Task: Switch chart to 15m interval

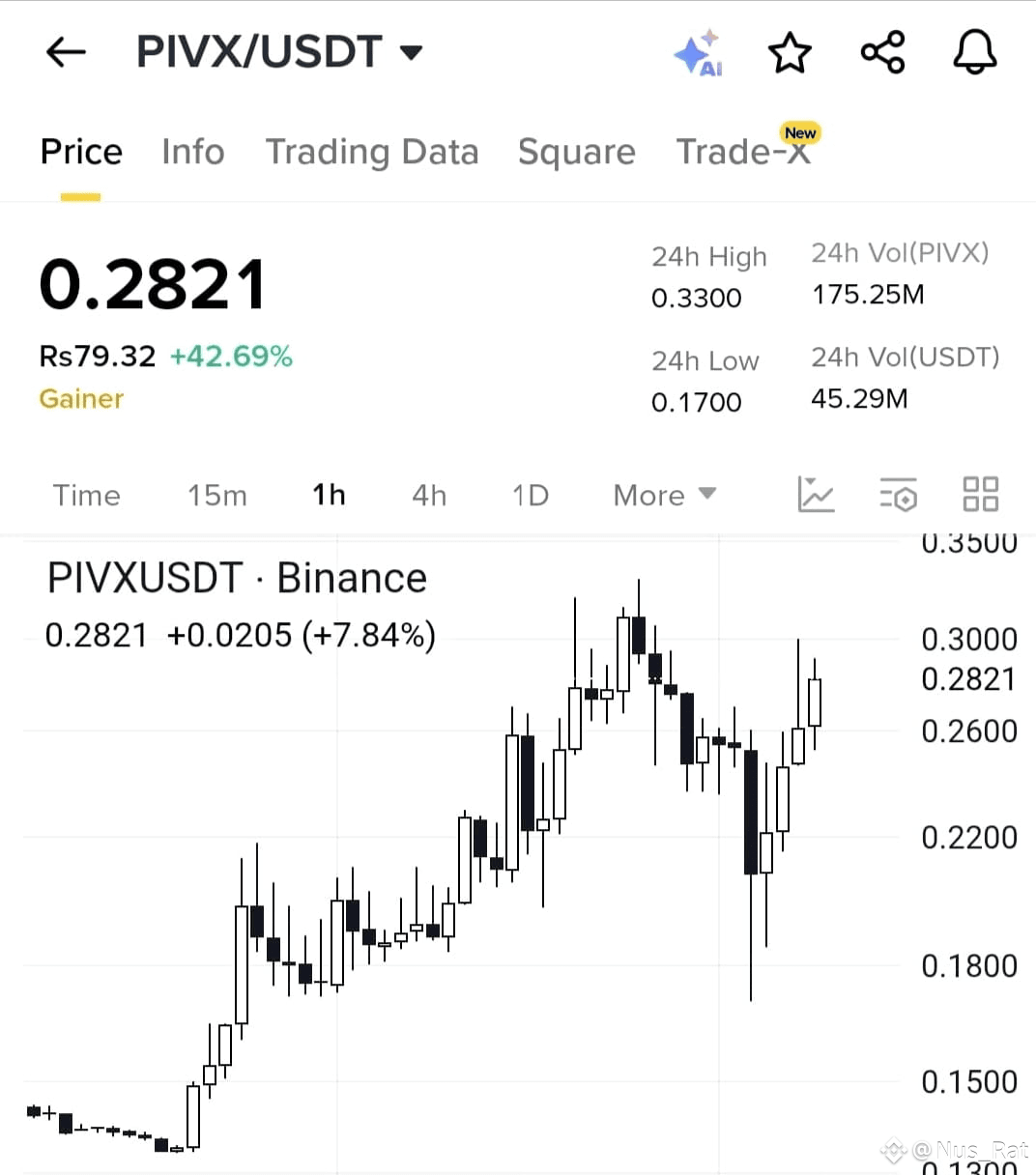Action: point(217,496)
